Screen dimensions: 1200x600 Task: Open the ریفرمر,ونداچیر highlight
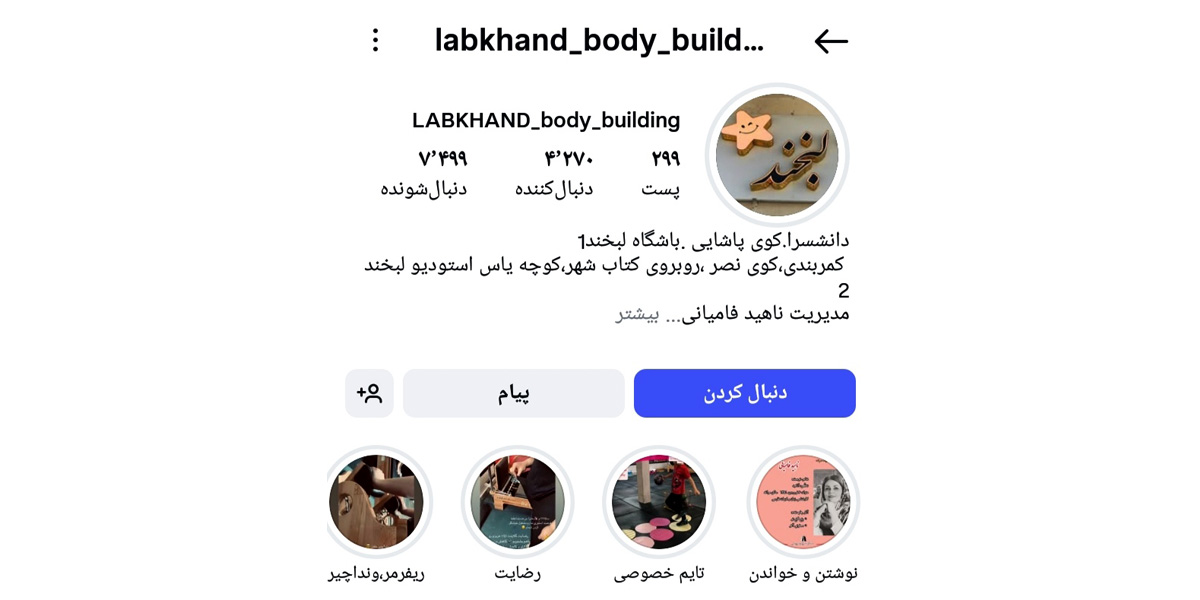376,502
